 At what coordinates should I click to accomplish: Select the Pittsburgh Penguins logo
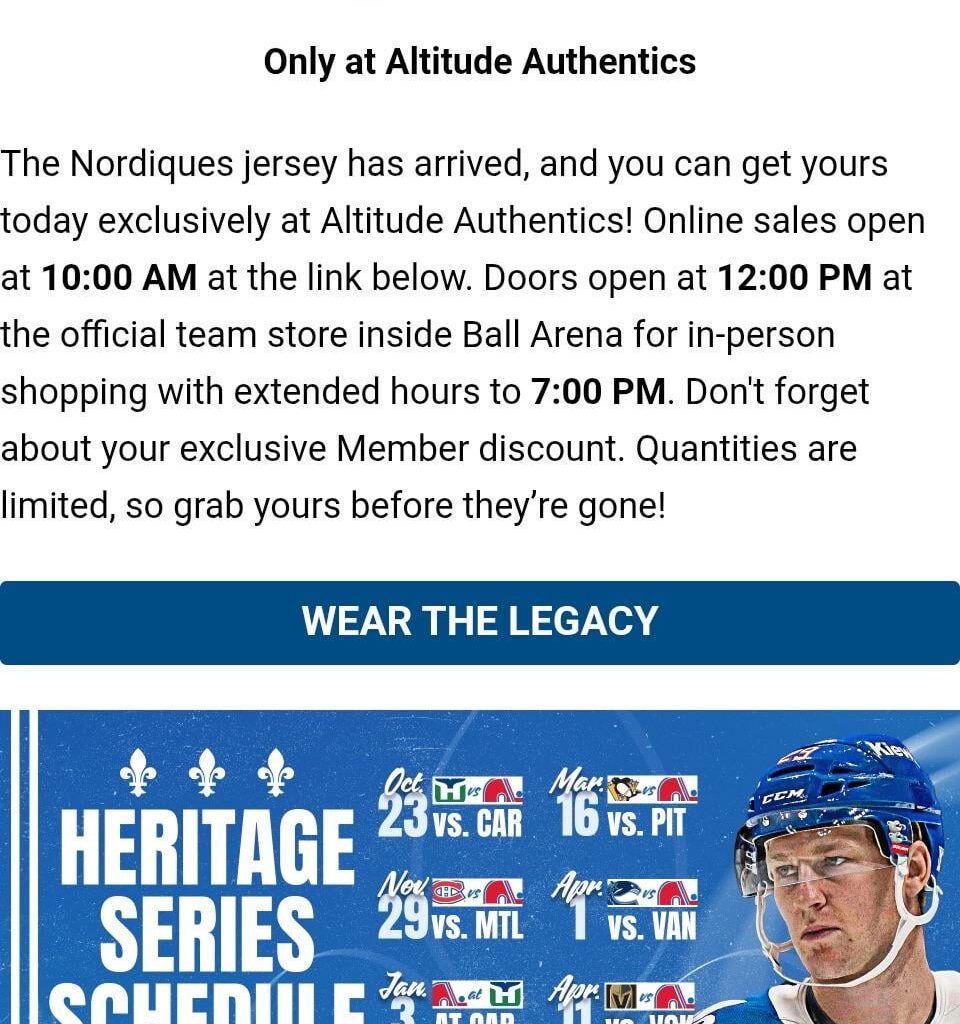point(625,788)
